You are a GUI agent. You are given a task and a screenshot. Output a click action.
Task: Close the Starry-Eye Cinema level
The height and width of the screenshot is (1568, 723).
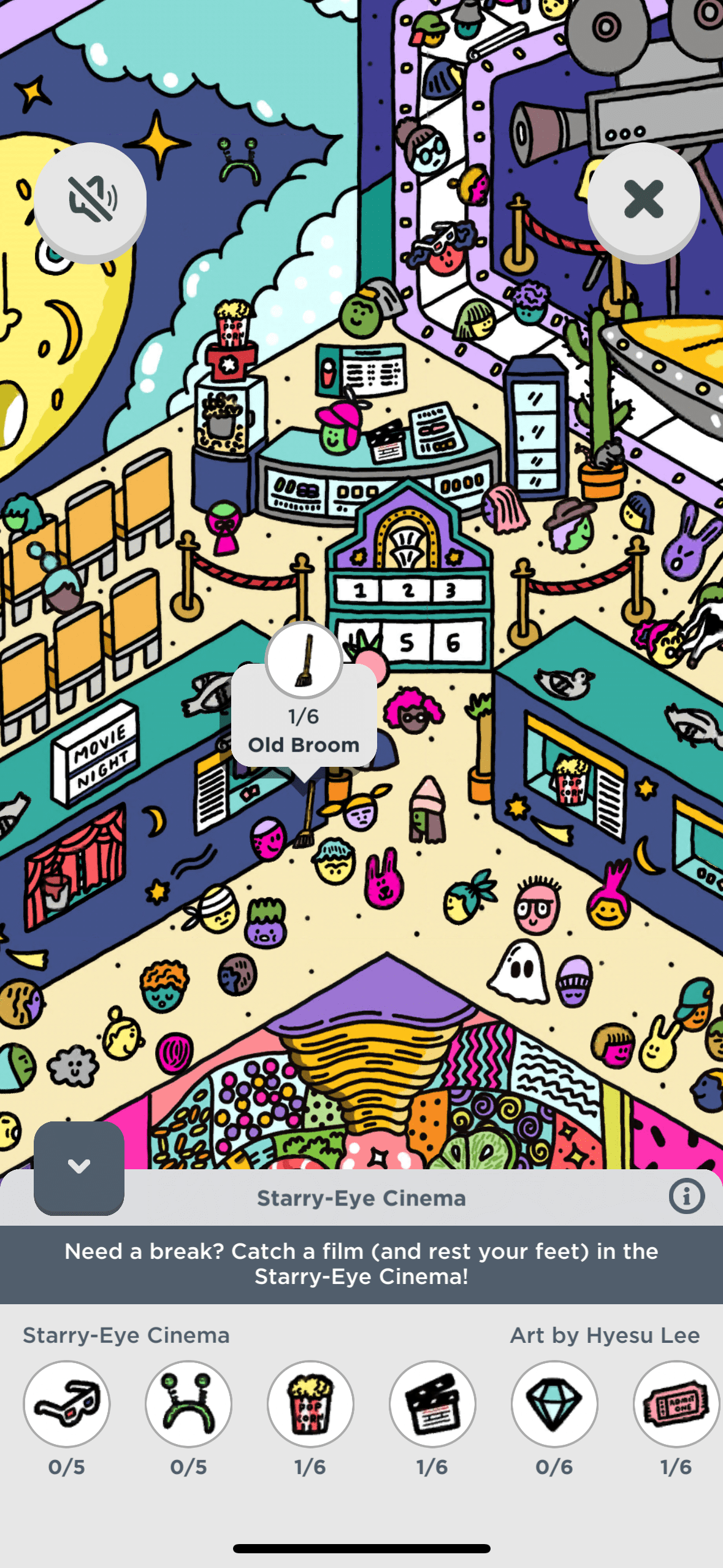[x=643, y=199]
